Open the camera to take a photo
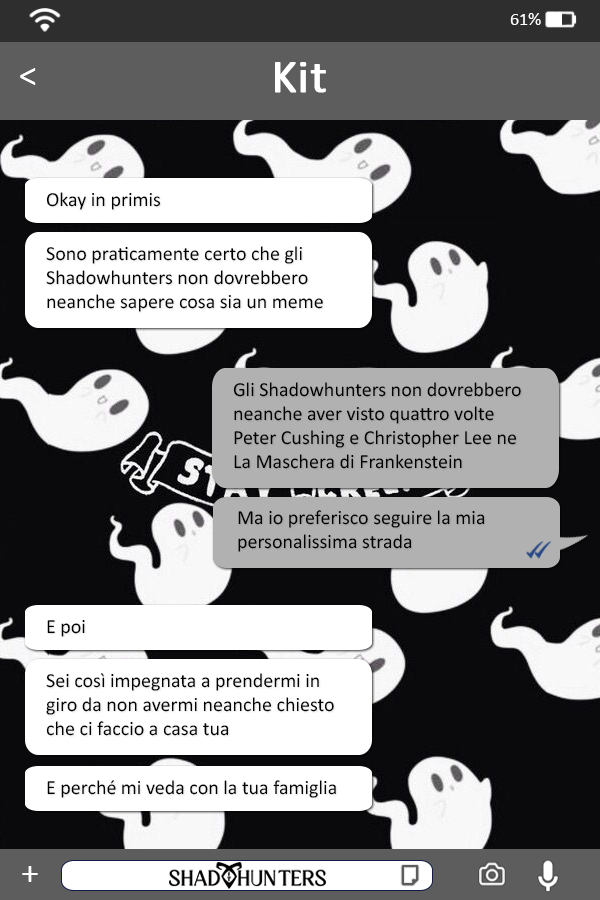 point(491,876)
